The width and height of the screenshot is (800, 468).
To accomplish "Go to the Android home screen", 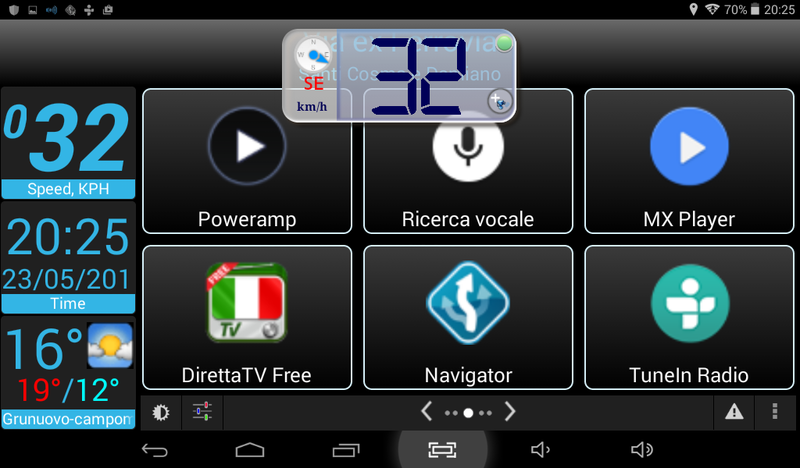I will click(249, 450).
